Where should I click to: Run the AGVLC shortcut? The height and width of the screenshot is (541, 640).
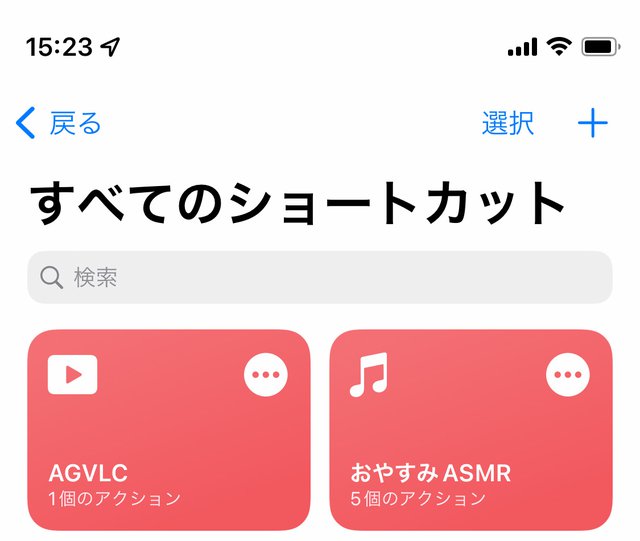pyautogui.click(x=150, y=450)
